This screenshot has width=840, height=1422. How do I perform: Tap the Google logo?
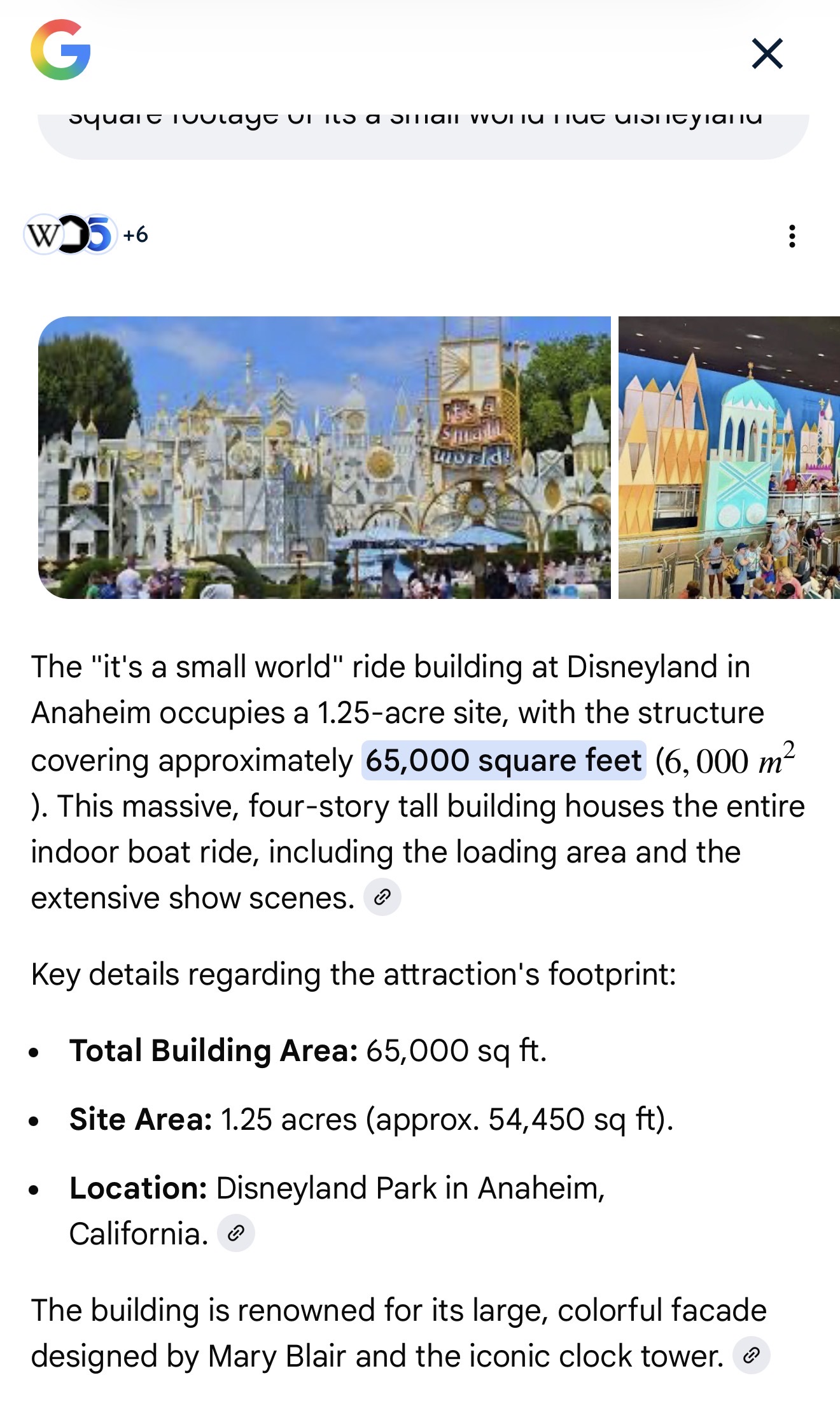60,50
